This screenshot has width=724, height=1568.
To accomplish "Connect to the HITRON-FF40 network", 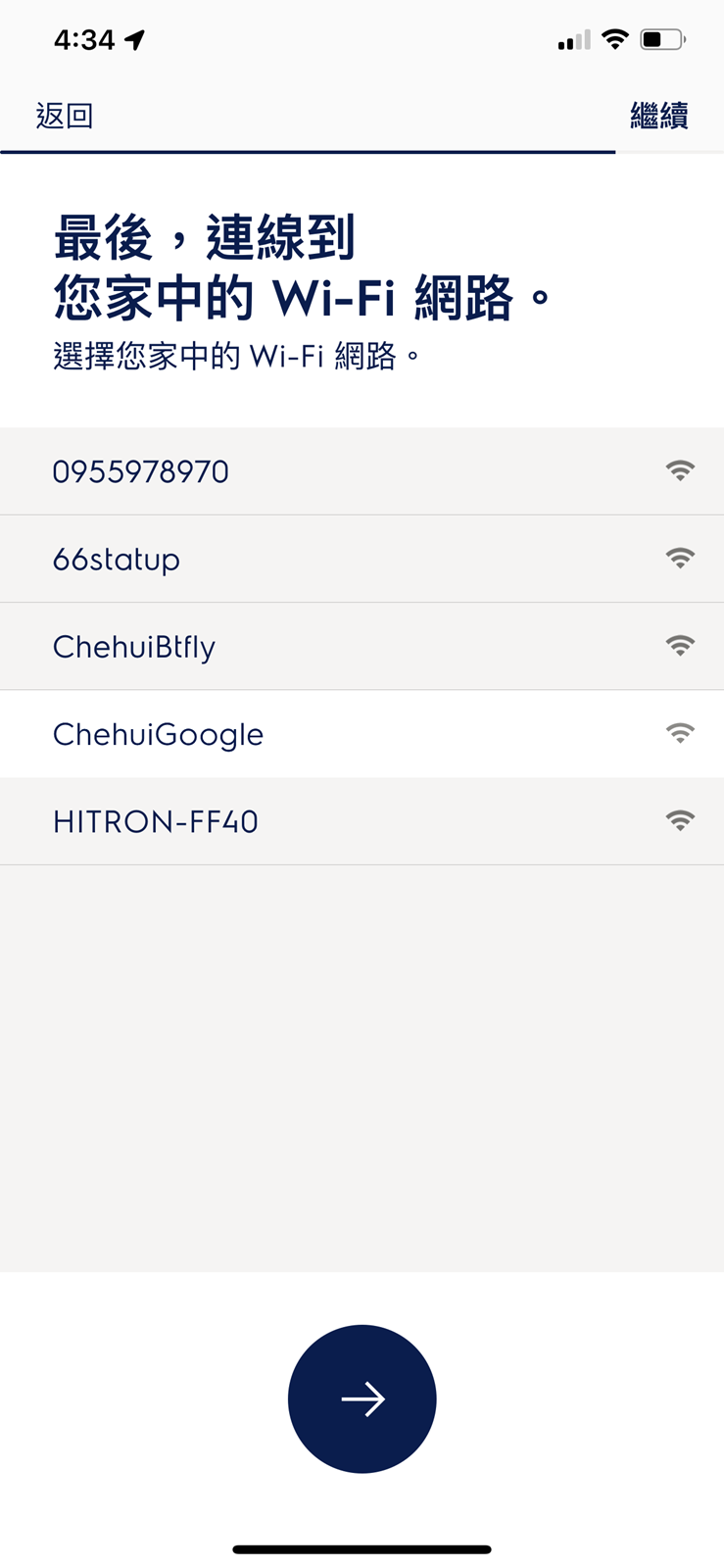I will pyautogui.click(x=362, y=821).
